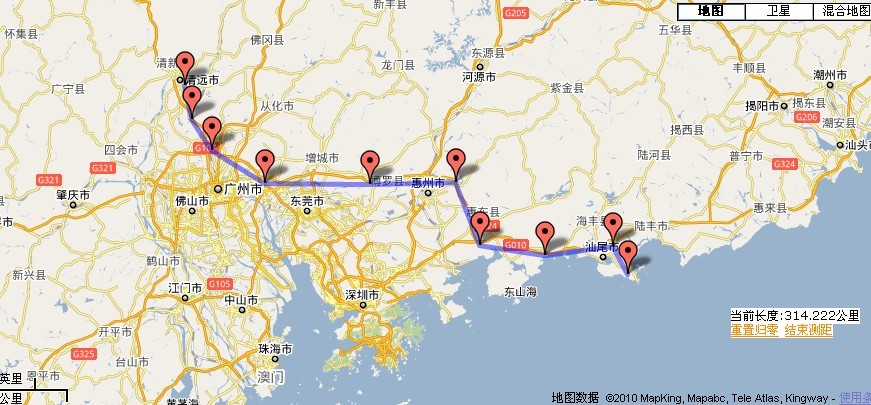Tap the 重置归零 reset link
Screen dimensions: 871x405
point(755,329)
